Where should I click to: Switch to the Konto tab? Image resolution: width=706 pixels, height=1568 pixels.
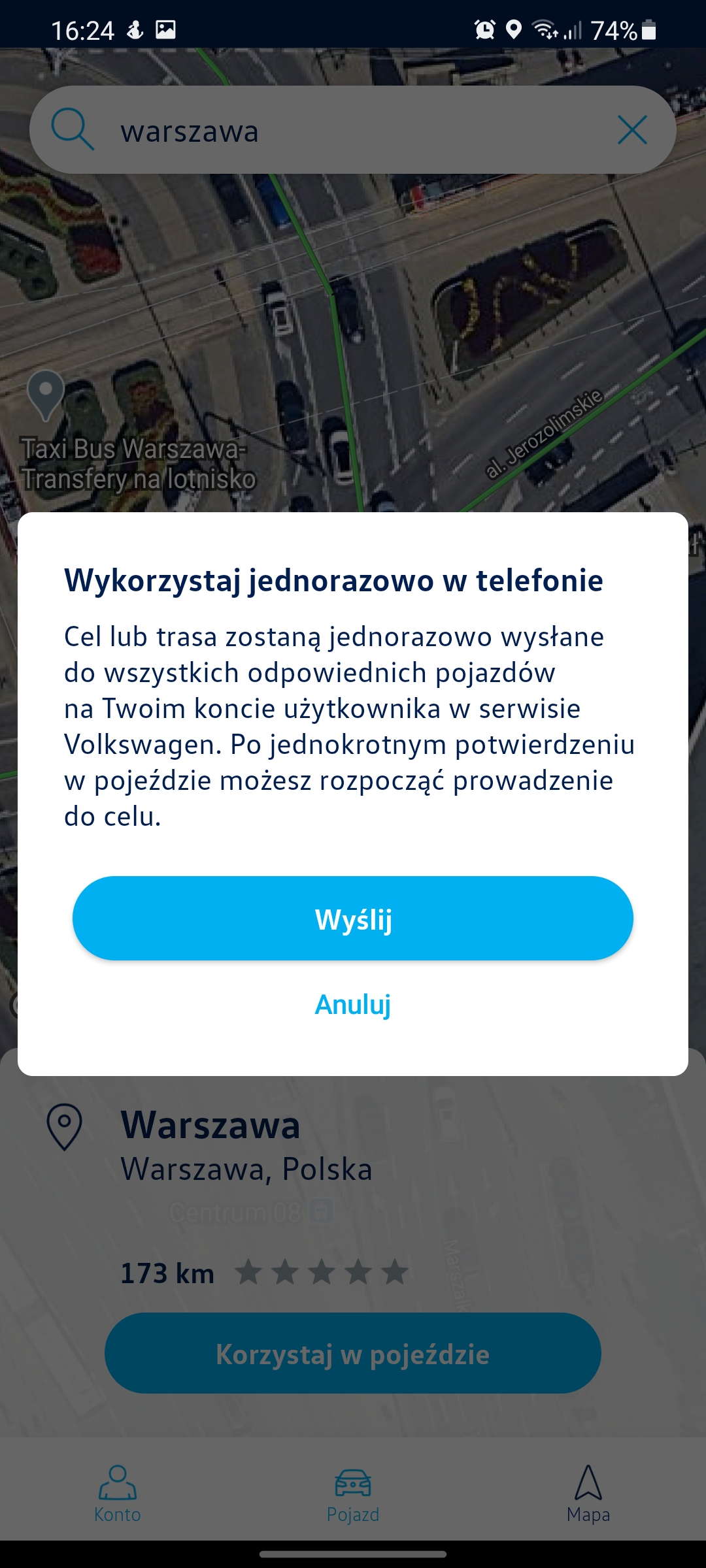click(x=118, y=1494)
